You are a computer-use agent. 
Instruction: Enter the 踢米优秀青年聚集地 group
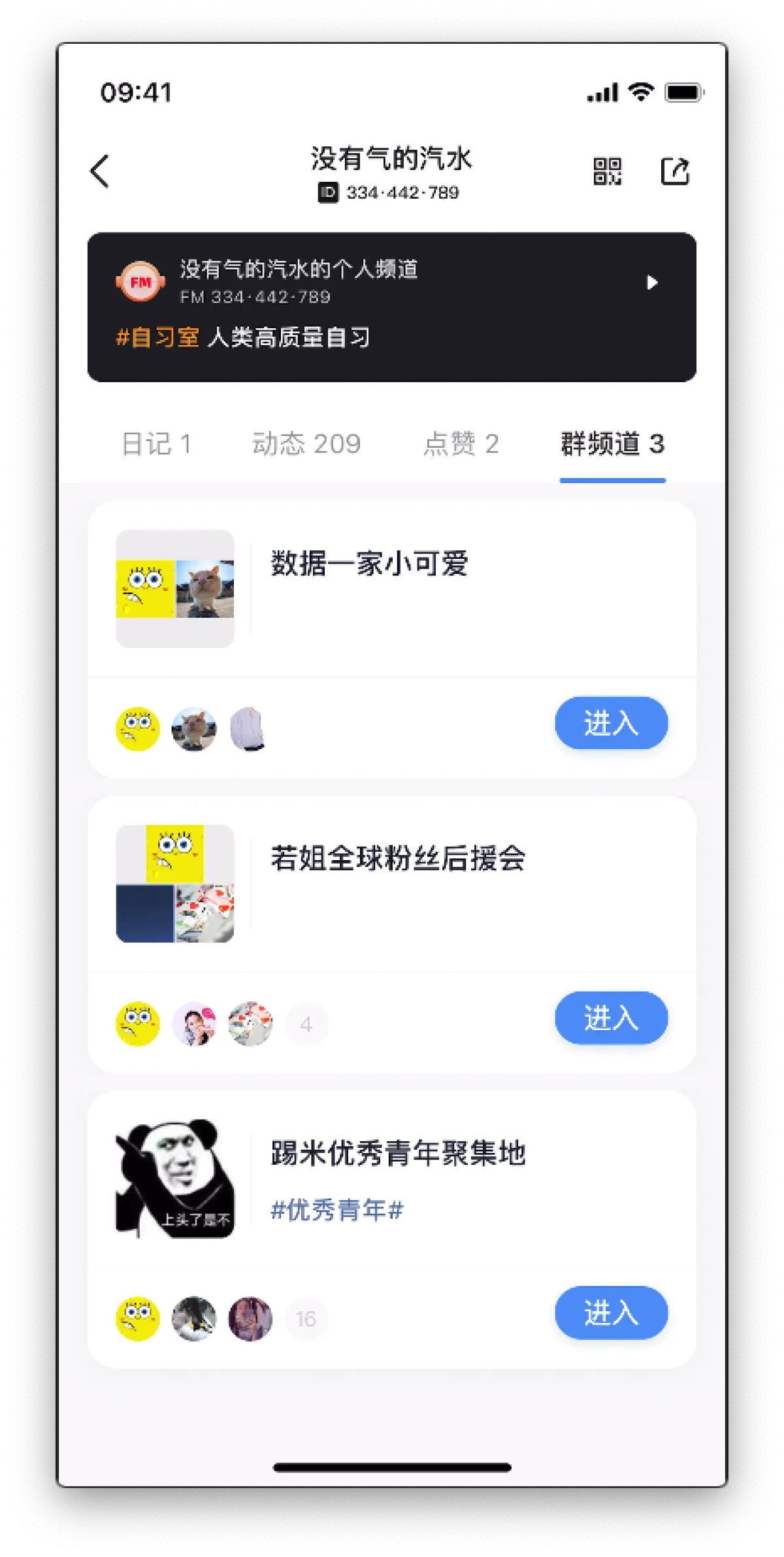point(611,1313)
